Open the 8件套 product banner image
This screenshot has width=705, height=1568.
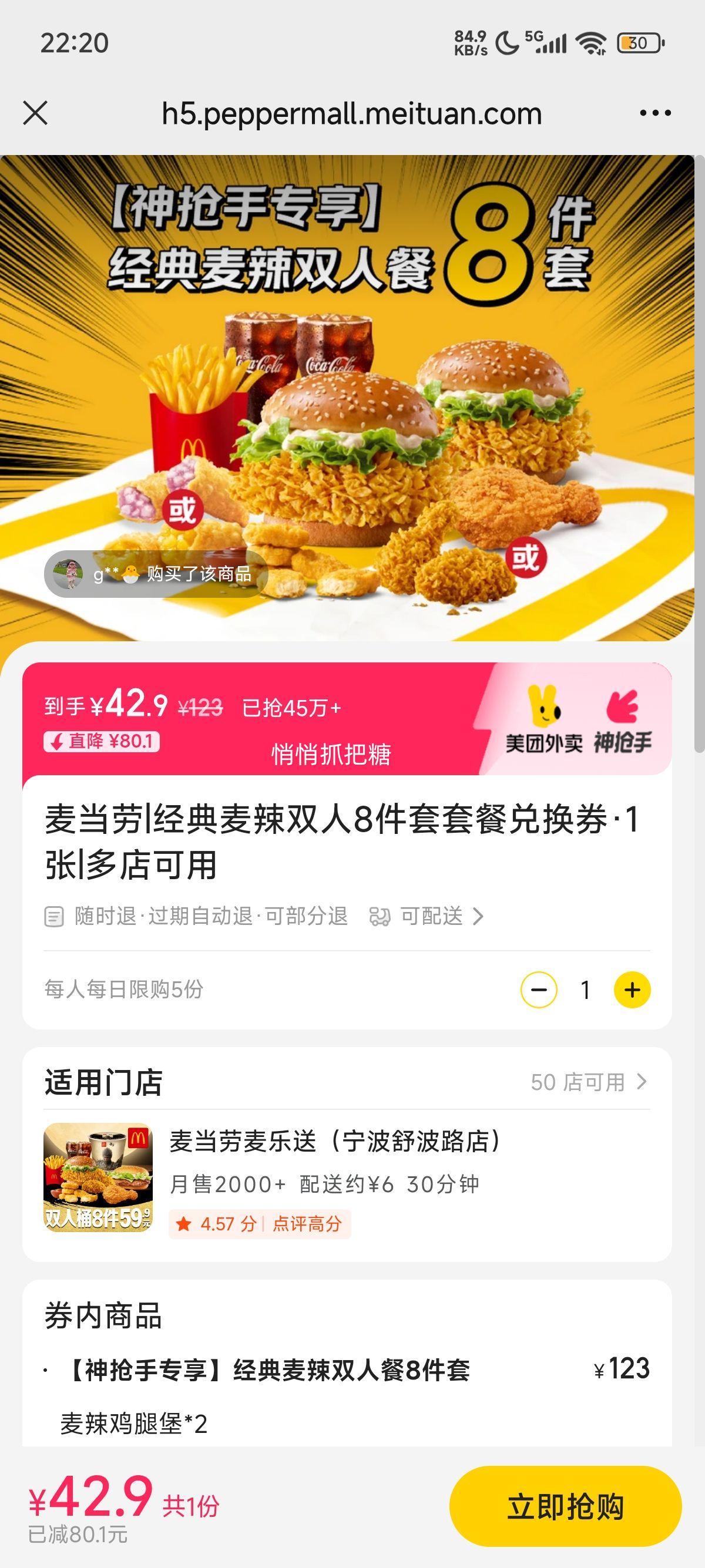click(x=347, y=396)
